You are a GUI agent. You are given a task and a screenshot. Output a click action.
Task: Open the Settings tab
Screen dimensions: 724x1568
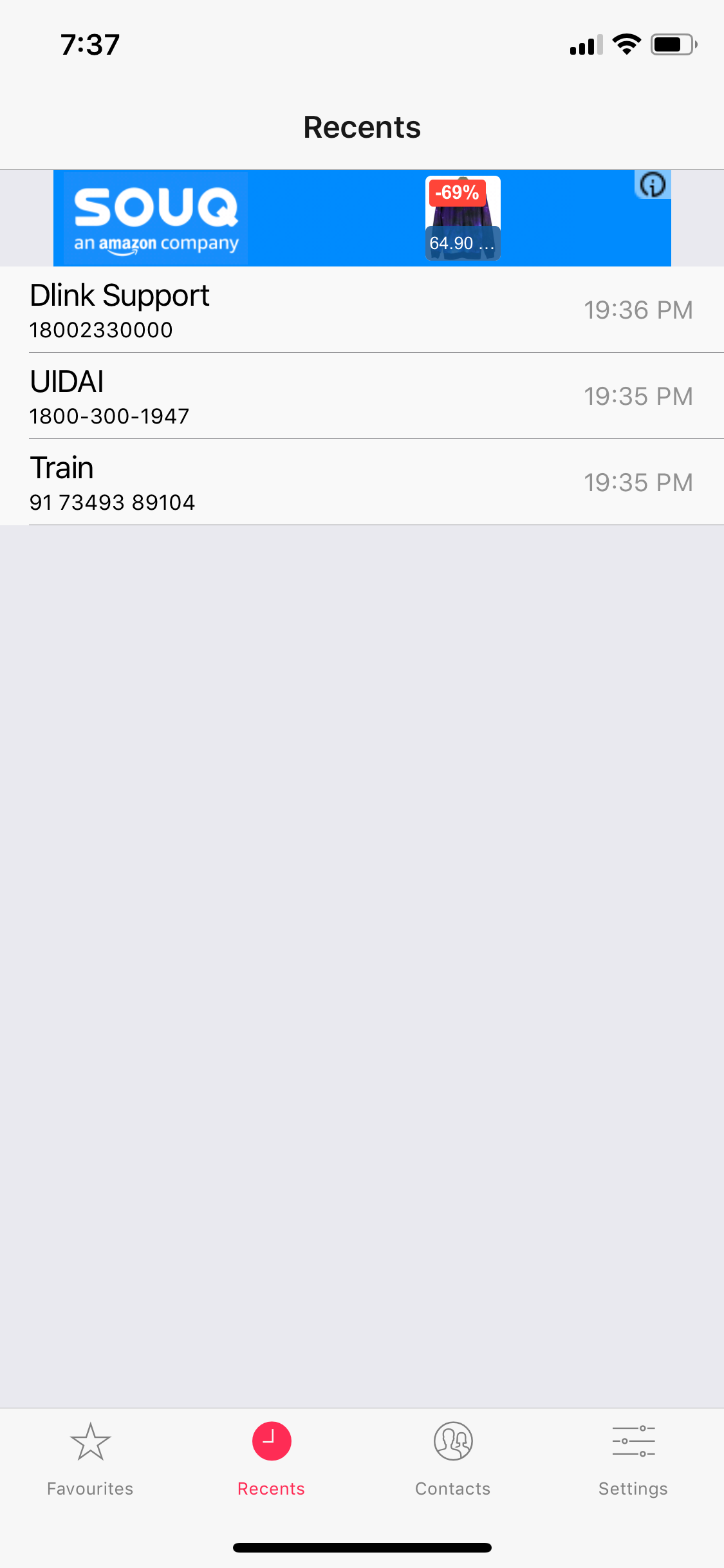[633, 1460]
